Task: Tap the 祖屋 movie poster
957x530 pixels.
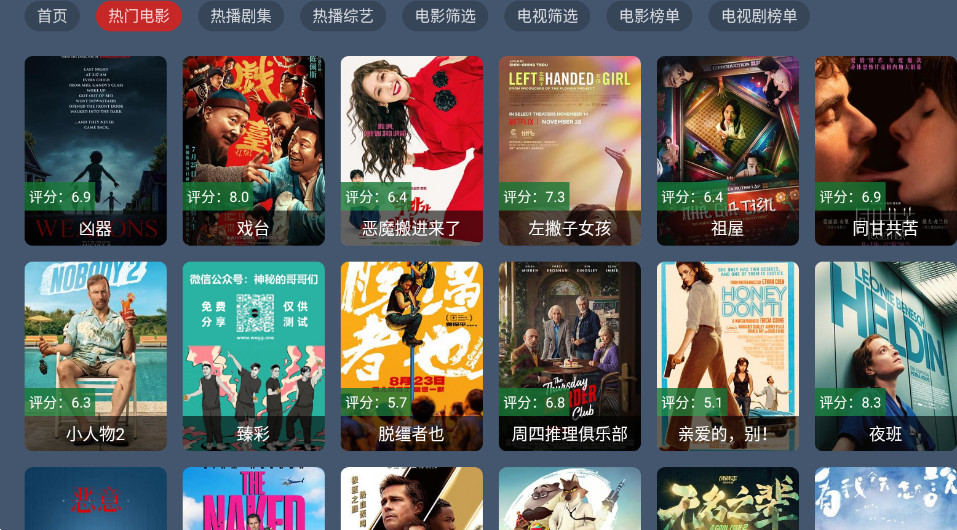Action: [x=728, y=150]
